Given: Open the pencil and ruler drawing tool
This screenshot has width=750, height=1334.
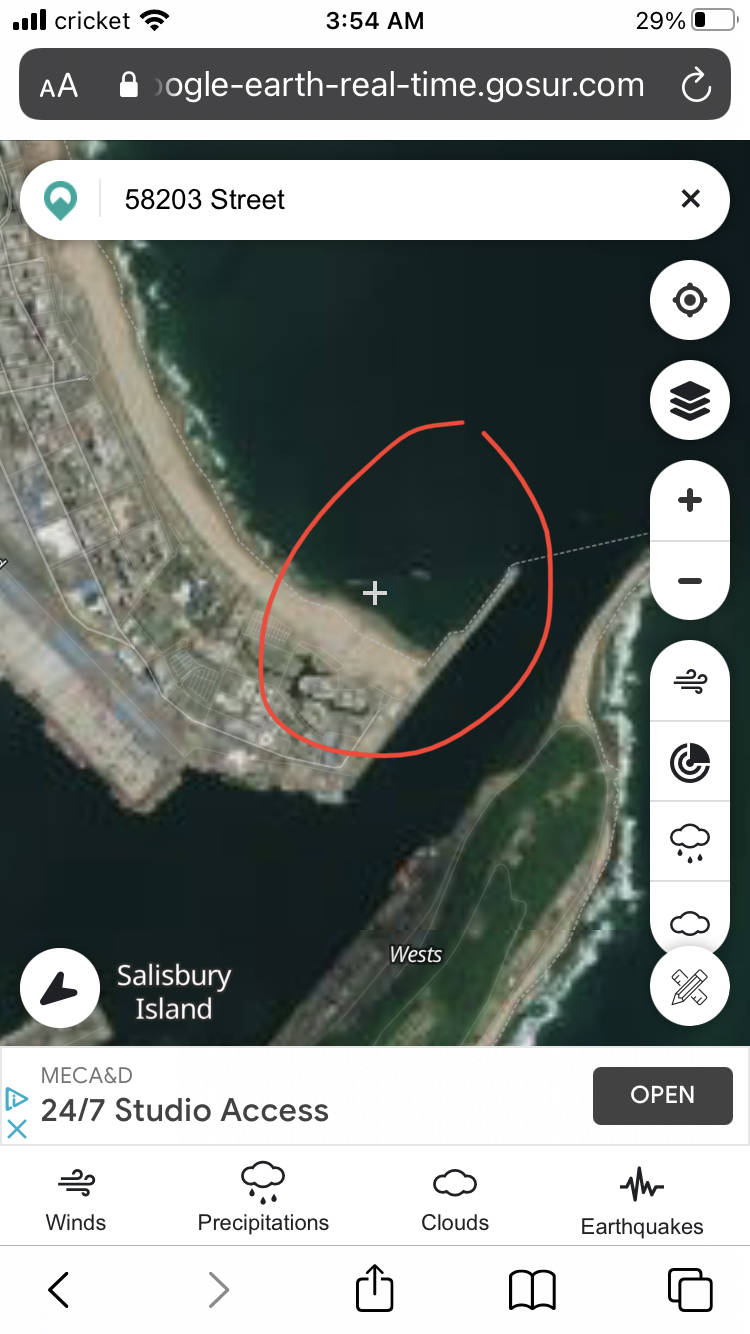Looking at the screenshot, I should click(689, 986).
